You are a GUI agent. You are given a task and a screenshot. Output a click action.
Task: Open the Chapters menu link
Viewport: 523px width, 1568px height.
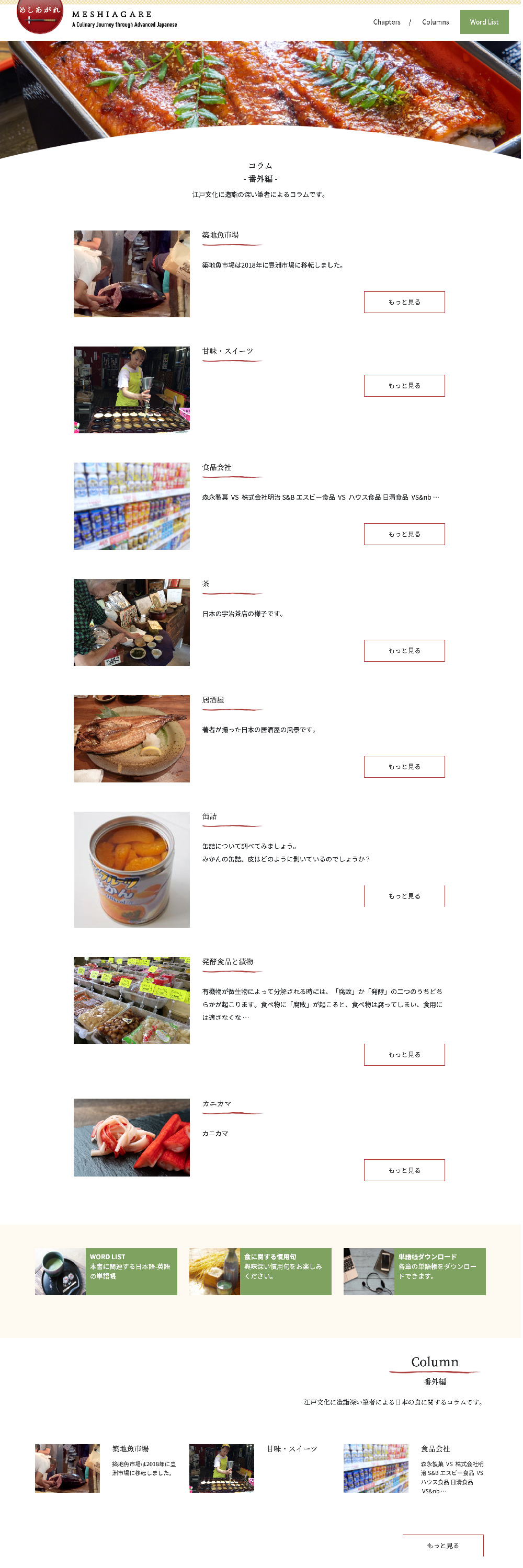(386, 22)
